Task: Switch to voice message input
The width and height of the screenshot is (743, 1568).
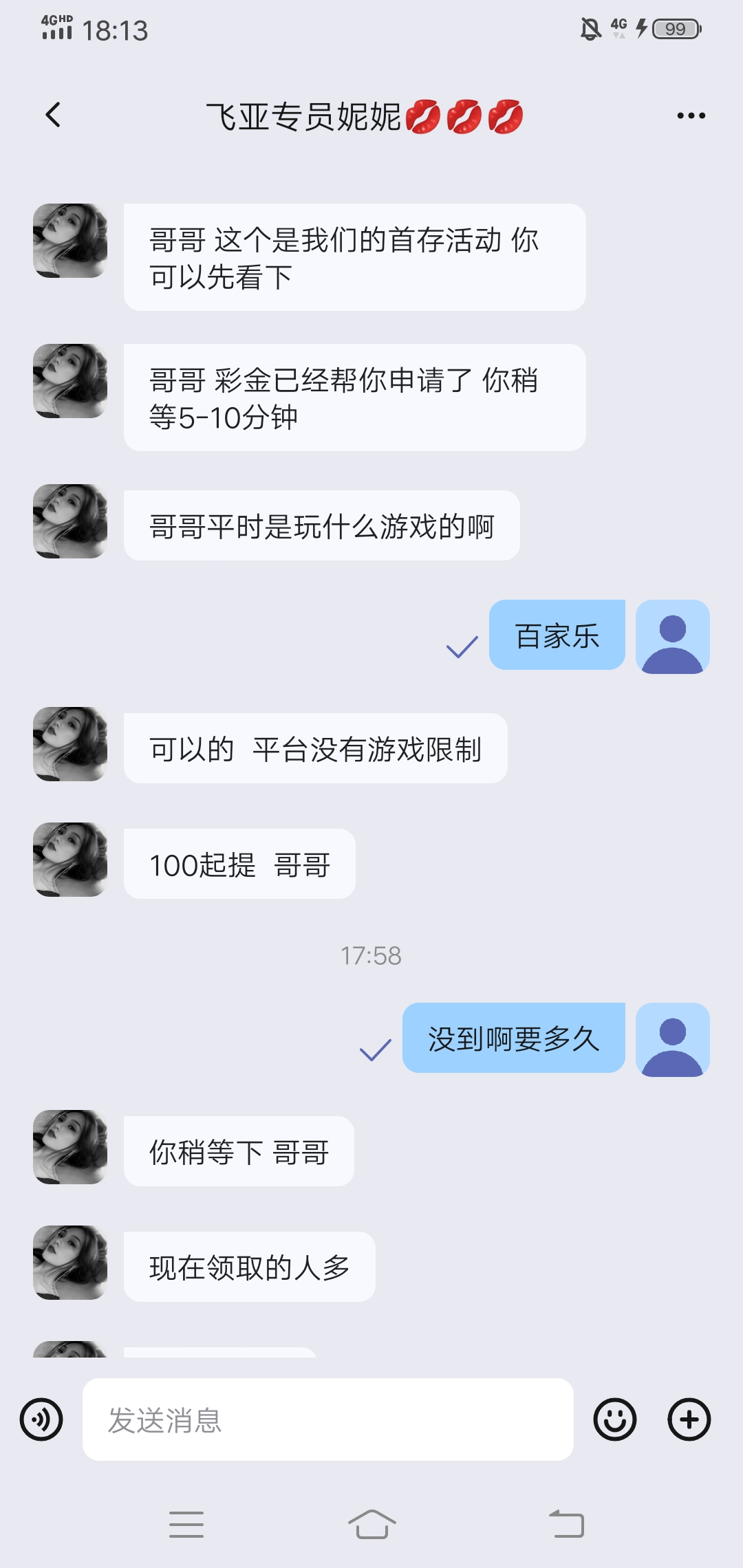Action: point(41,1420)
